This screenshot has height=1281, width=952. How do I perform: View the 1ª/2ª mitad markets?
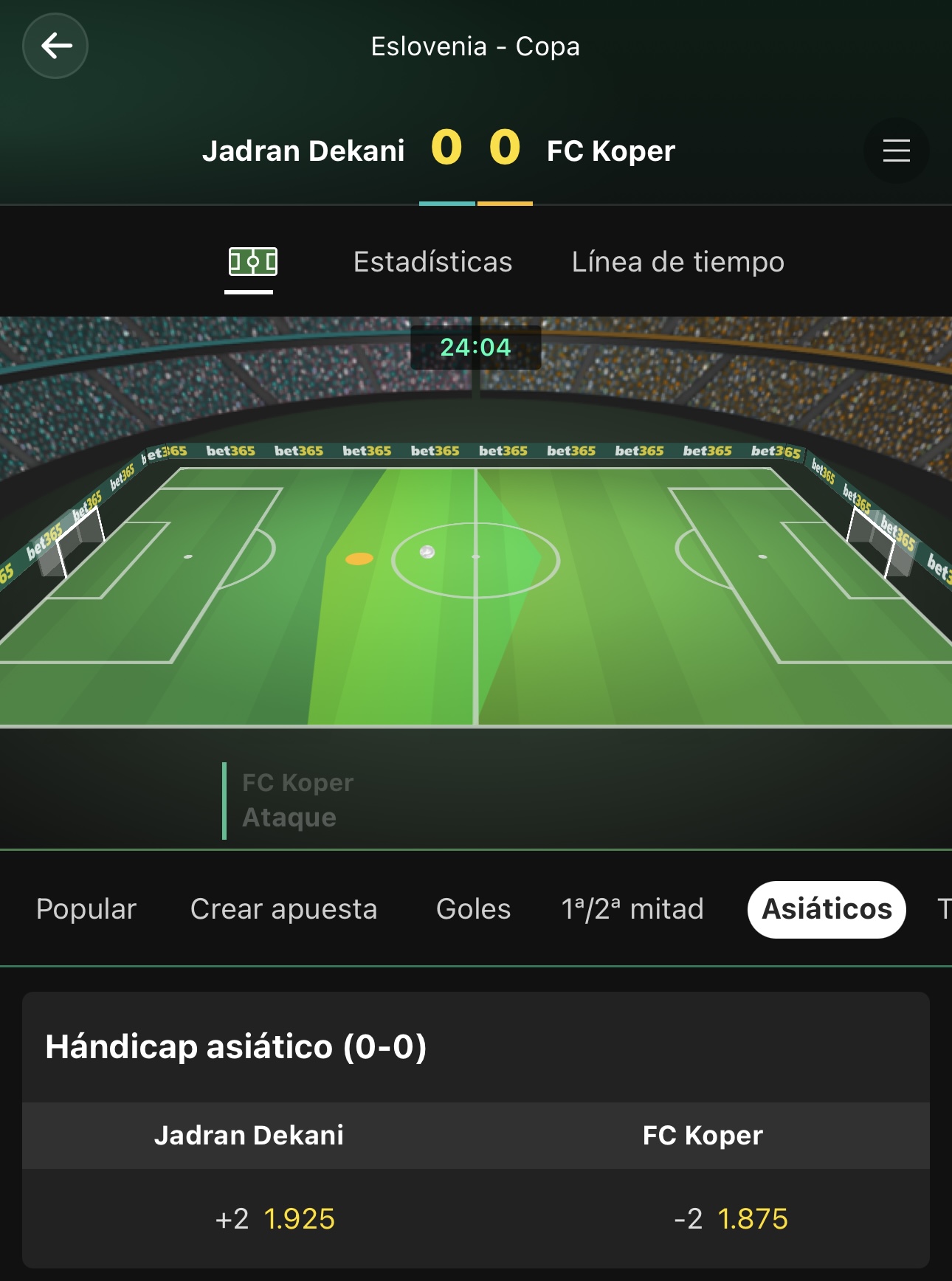pos(632,909)
